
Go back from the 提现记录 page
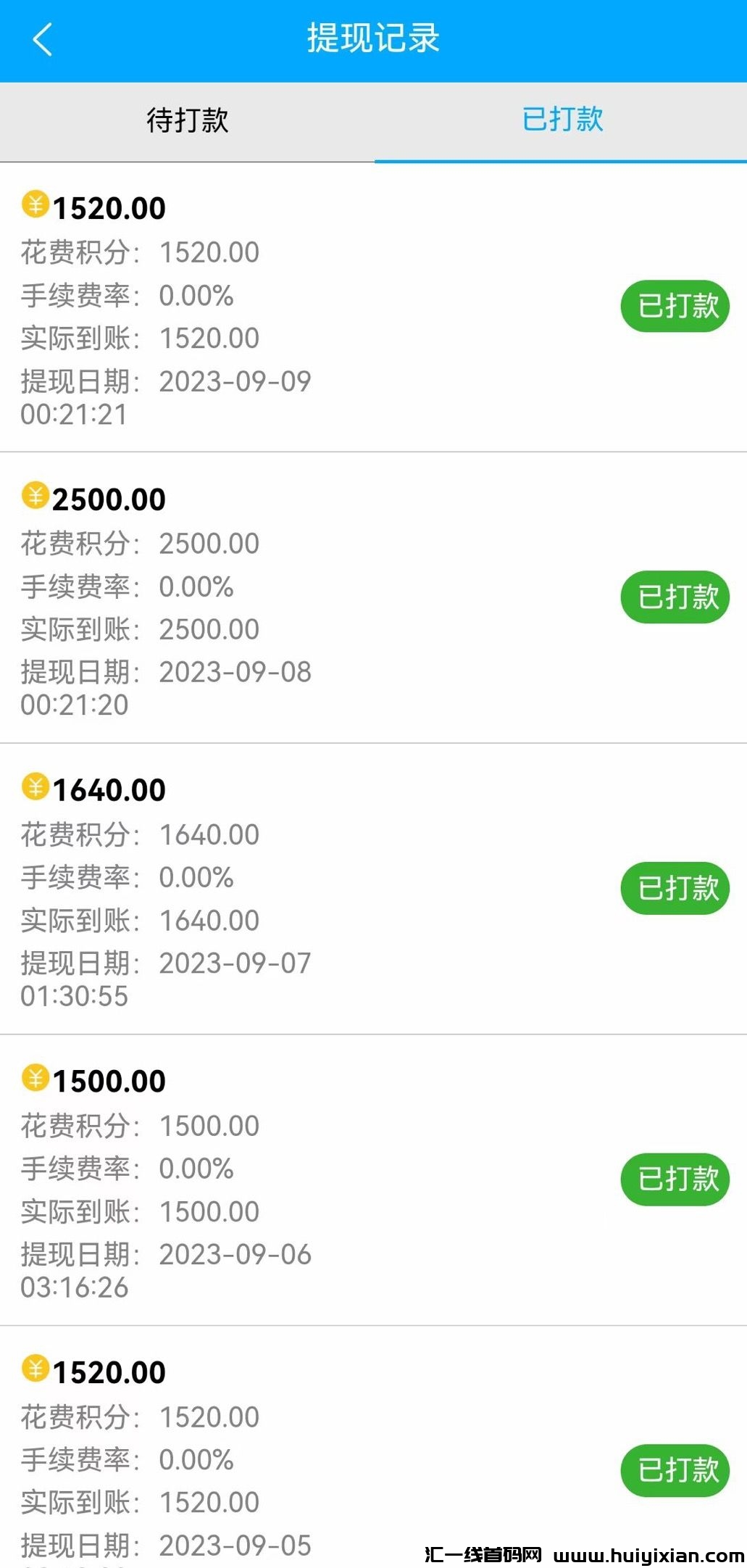pos(43,39)
